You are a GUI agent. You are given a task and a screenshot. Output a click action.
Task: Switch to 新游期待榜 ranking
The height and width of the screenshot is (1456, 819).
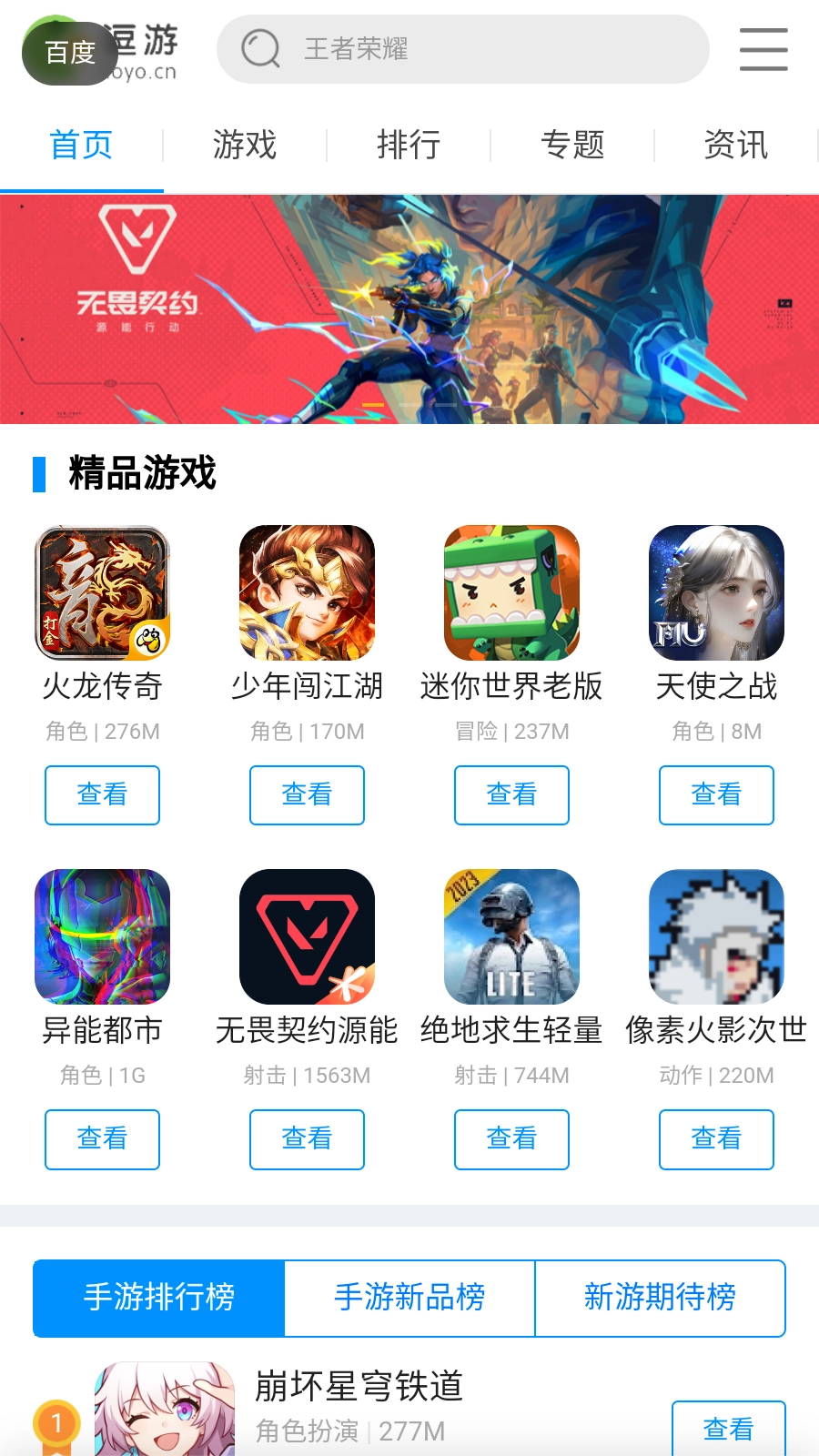660,1298
